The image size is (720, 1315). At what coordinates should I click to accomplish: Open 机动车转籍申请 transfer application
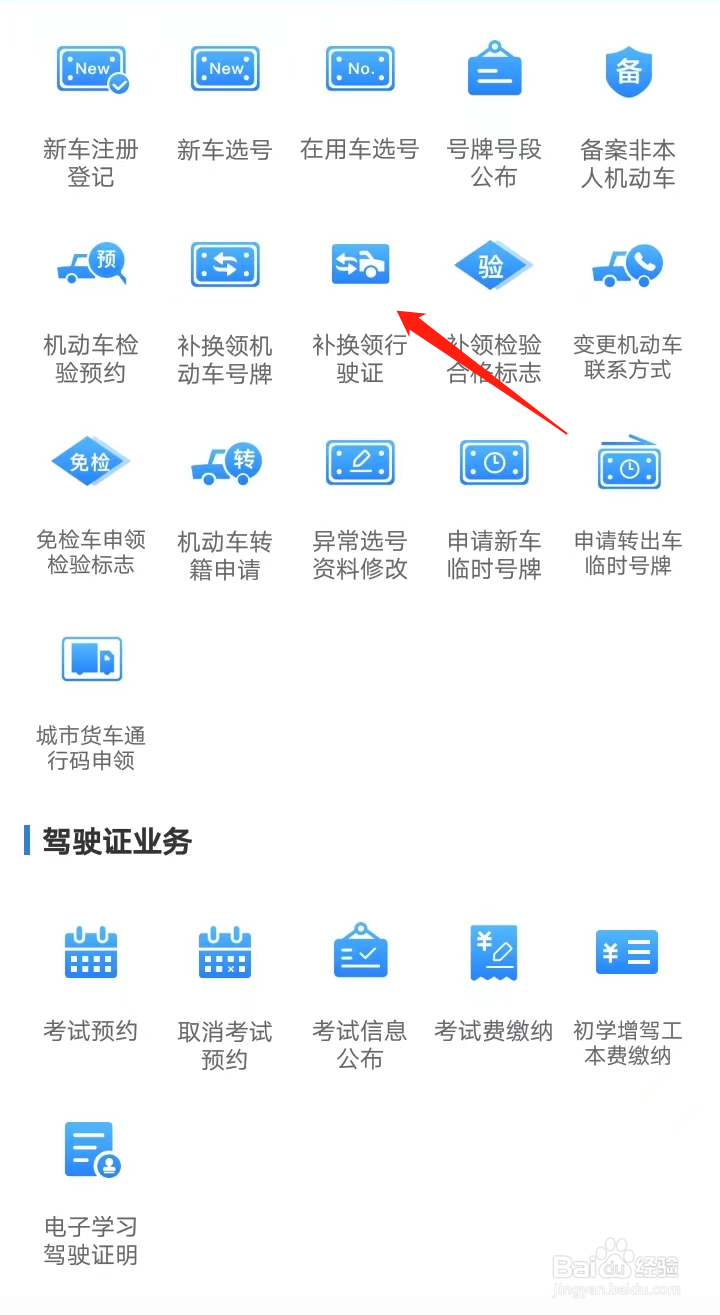click(224, 461)
